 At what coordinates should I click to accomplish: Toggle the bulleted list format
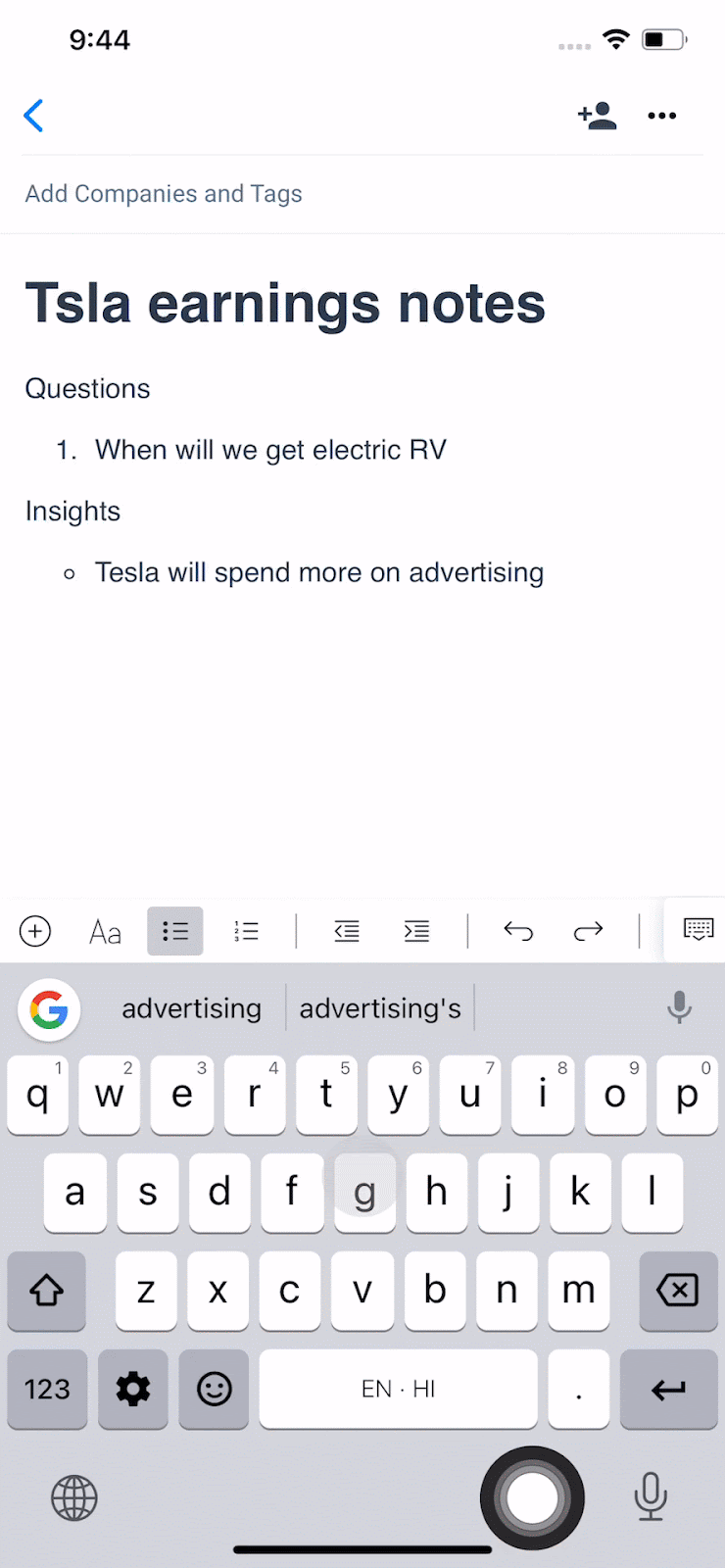[175, 931]
